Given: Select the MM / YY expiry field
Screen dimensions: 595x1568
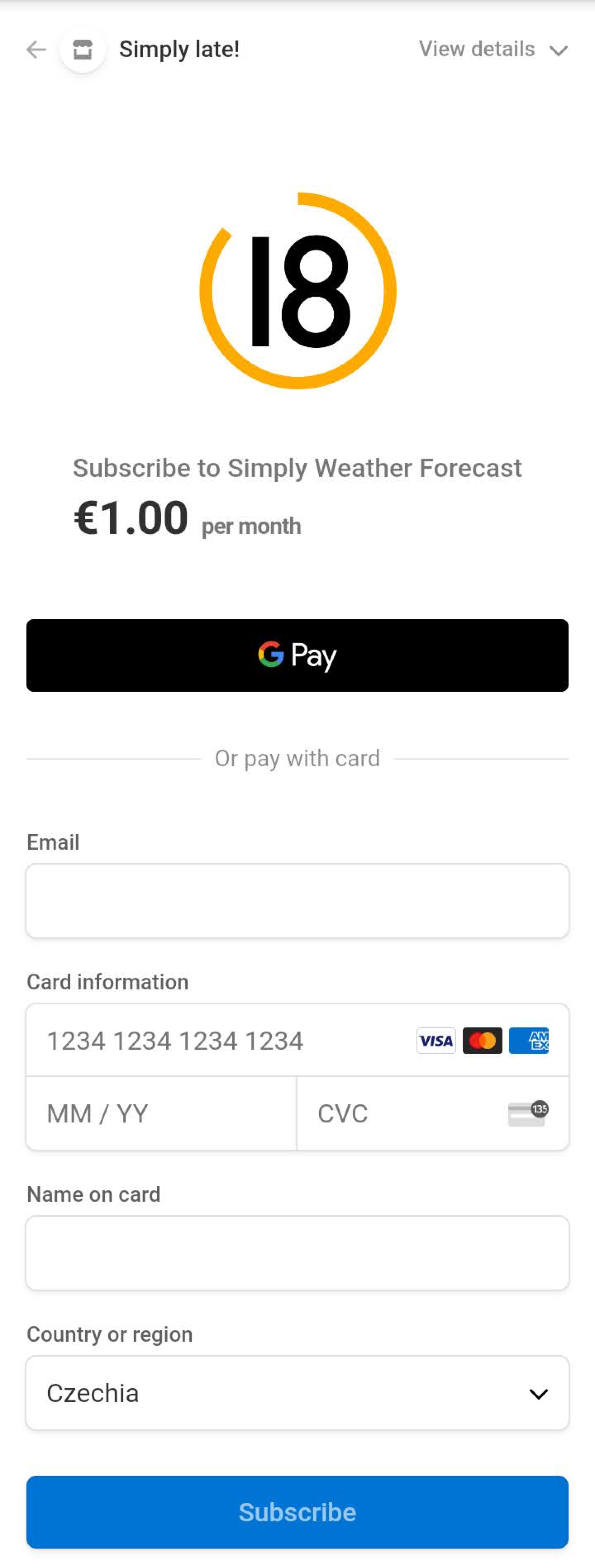Looking at the screenshot, I should tap(161, 1113).
